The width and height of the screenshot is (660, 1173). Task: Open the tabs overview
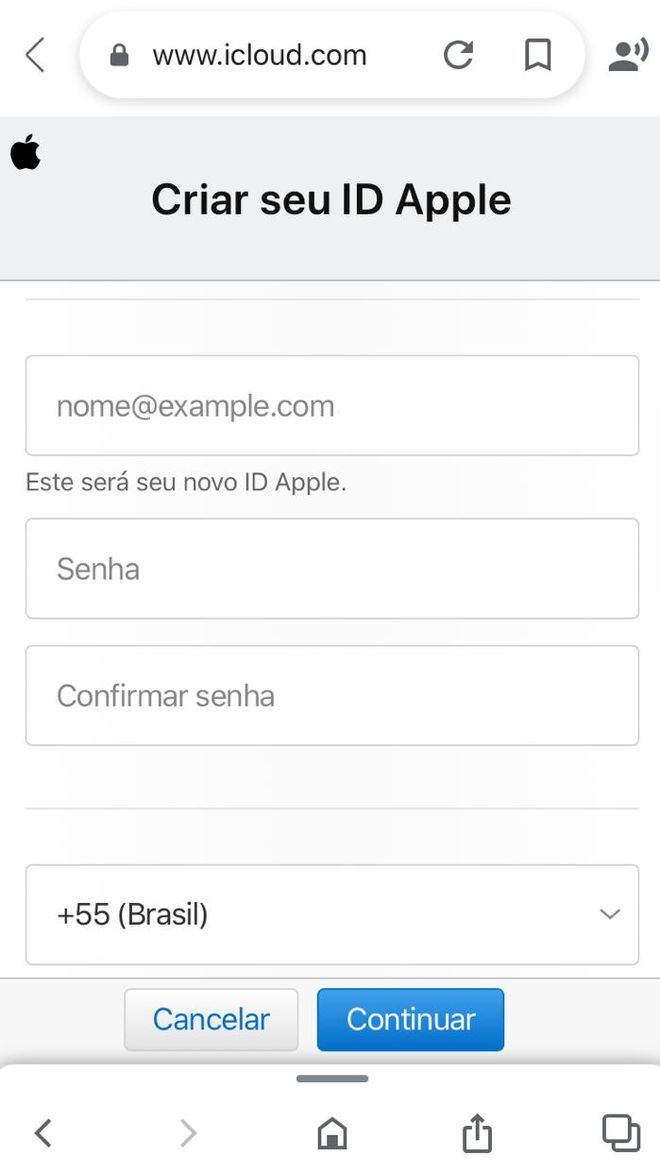point(621,1133)
